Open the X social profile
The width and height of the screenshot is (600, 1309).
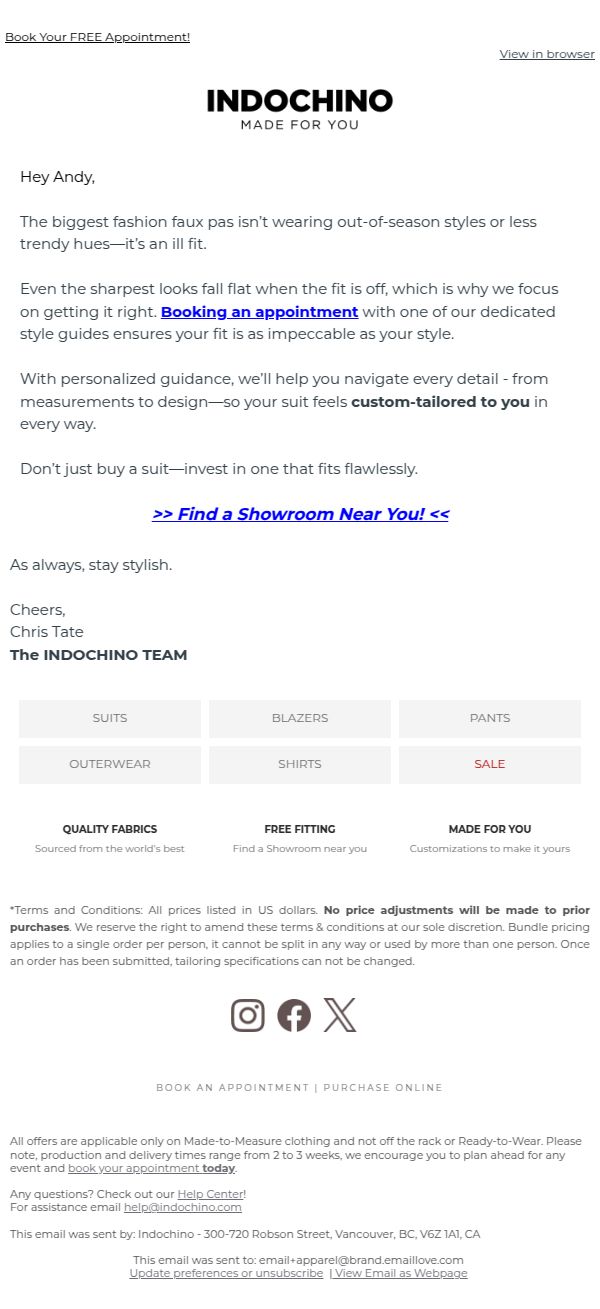tap(340, 1015)
